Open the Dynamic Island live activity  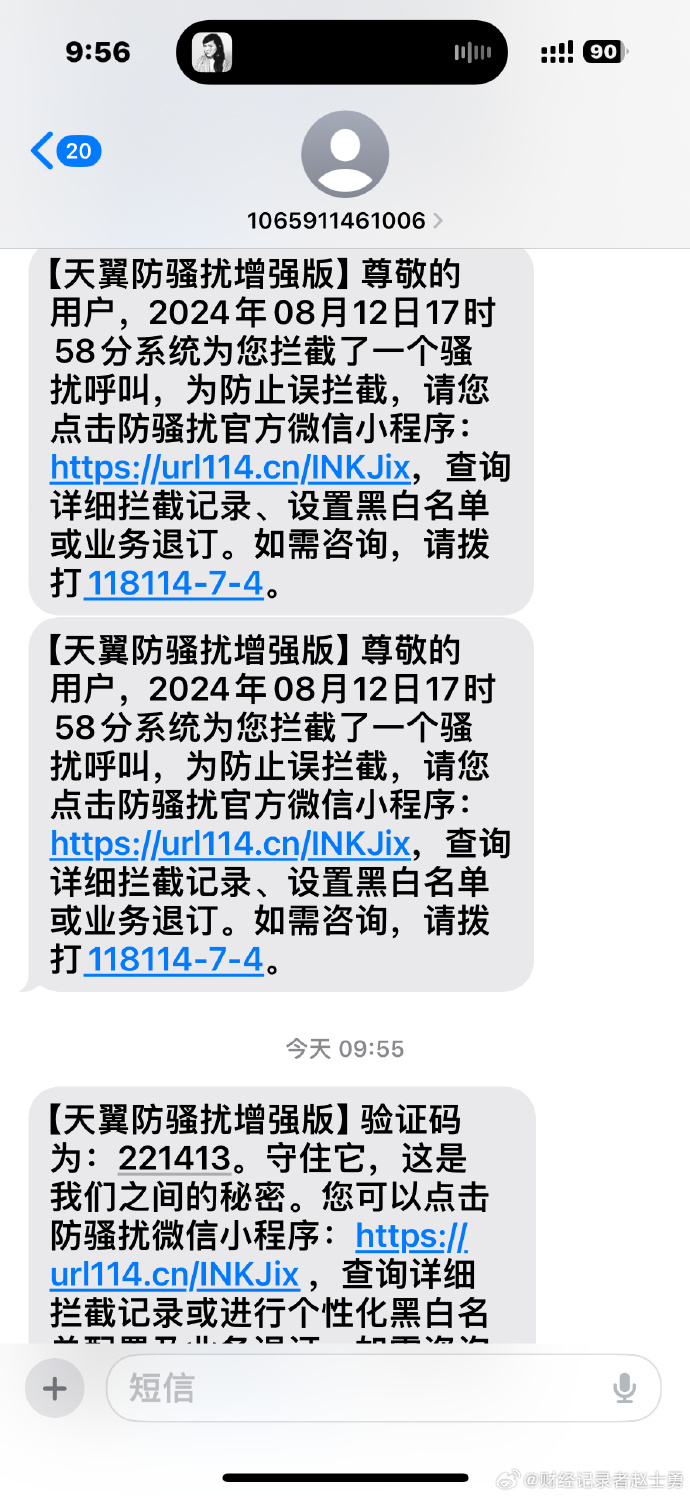(342, 52)
